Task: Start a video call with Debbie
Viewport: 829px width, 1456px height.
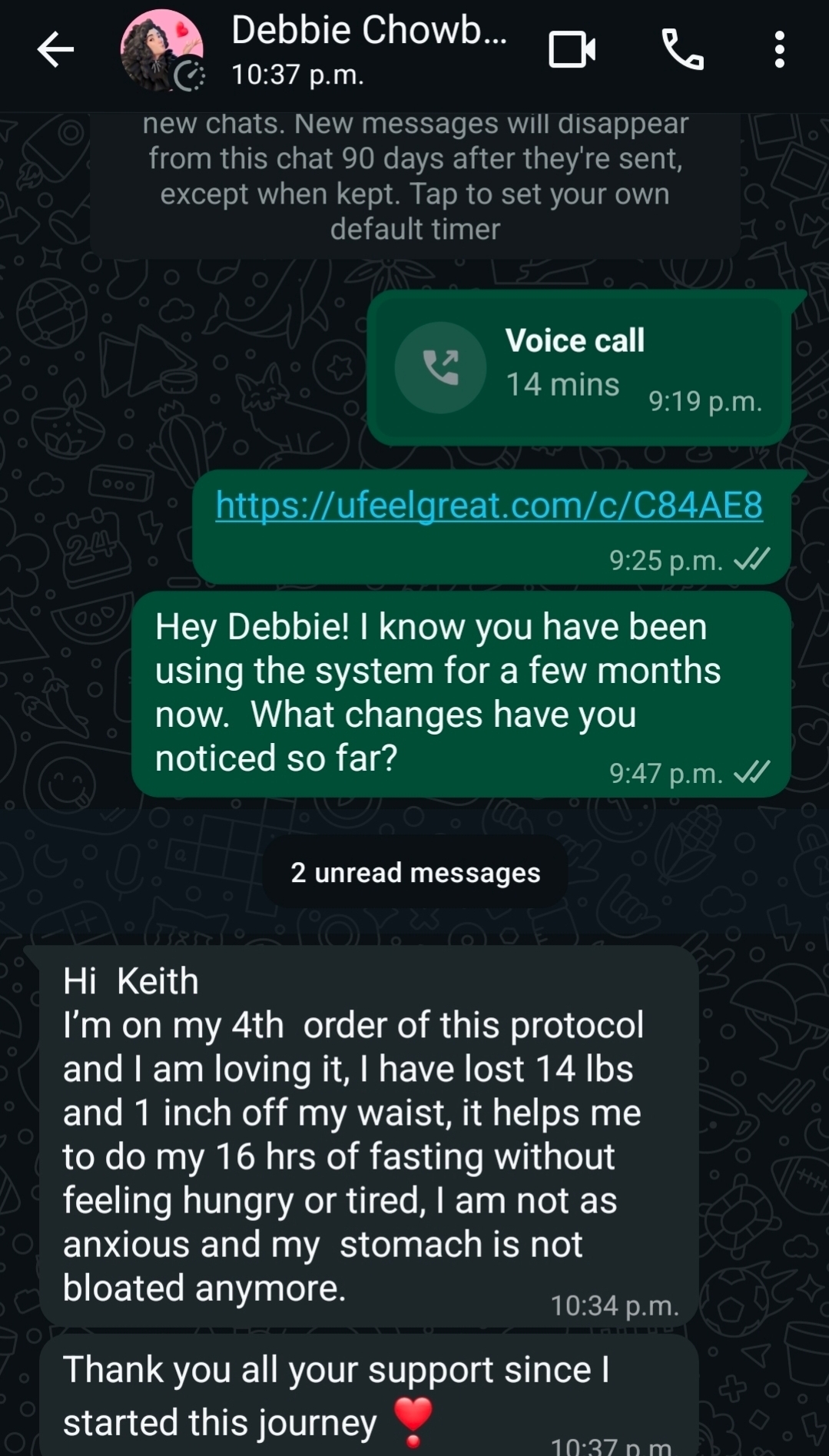Action: point(572,51)
